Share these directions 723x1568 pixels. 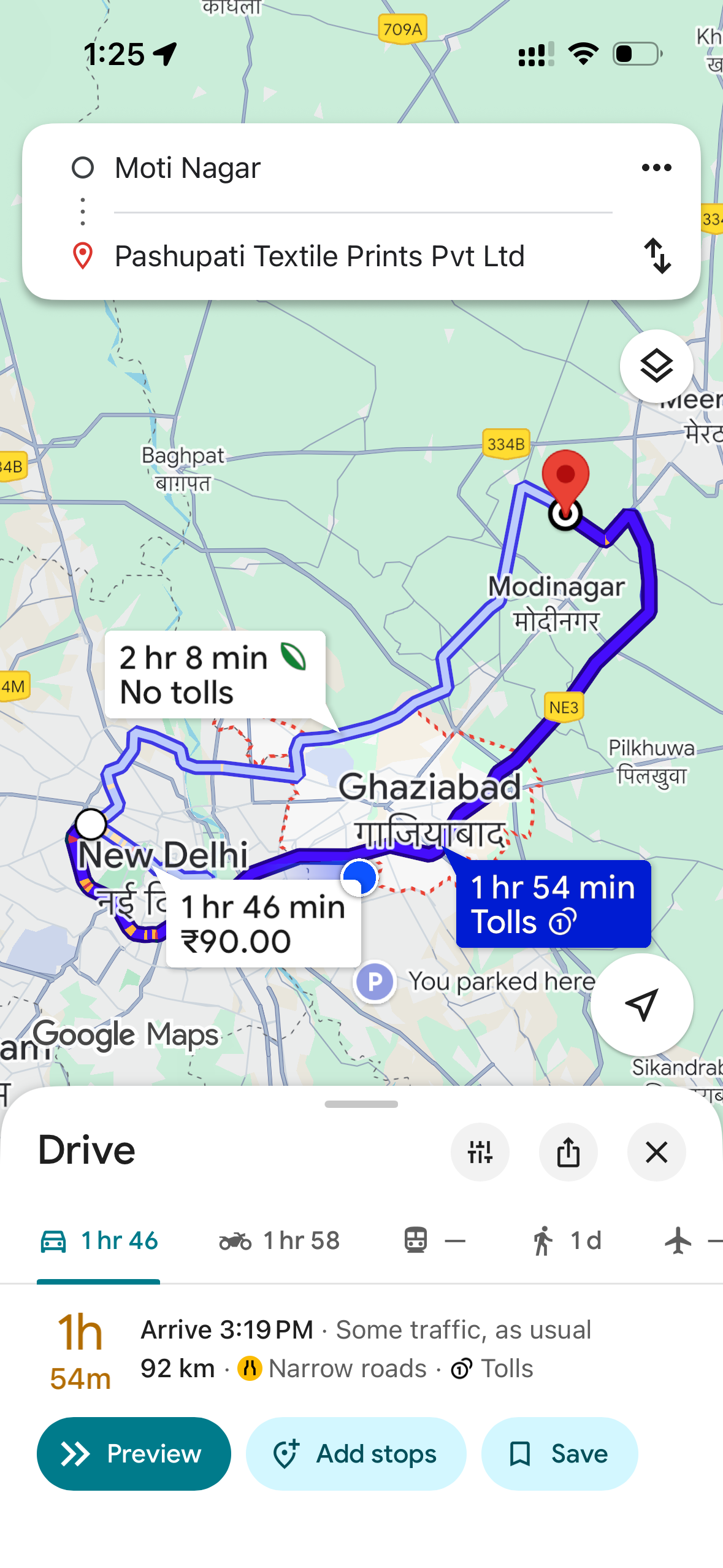568,1152
